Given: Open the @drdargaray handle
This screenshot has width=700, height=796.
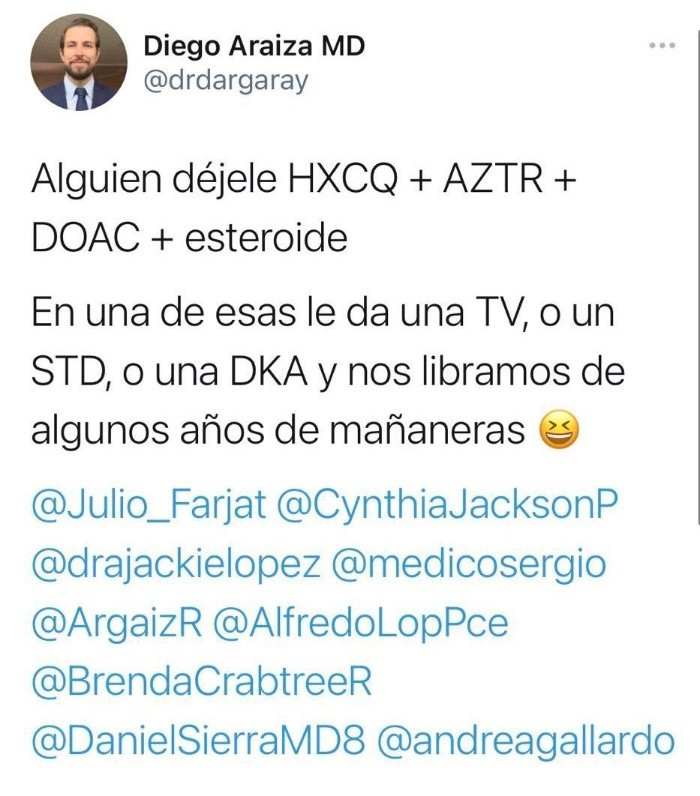Looking at the screenshot, I should click(226, 82).
